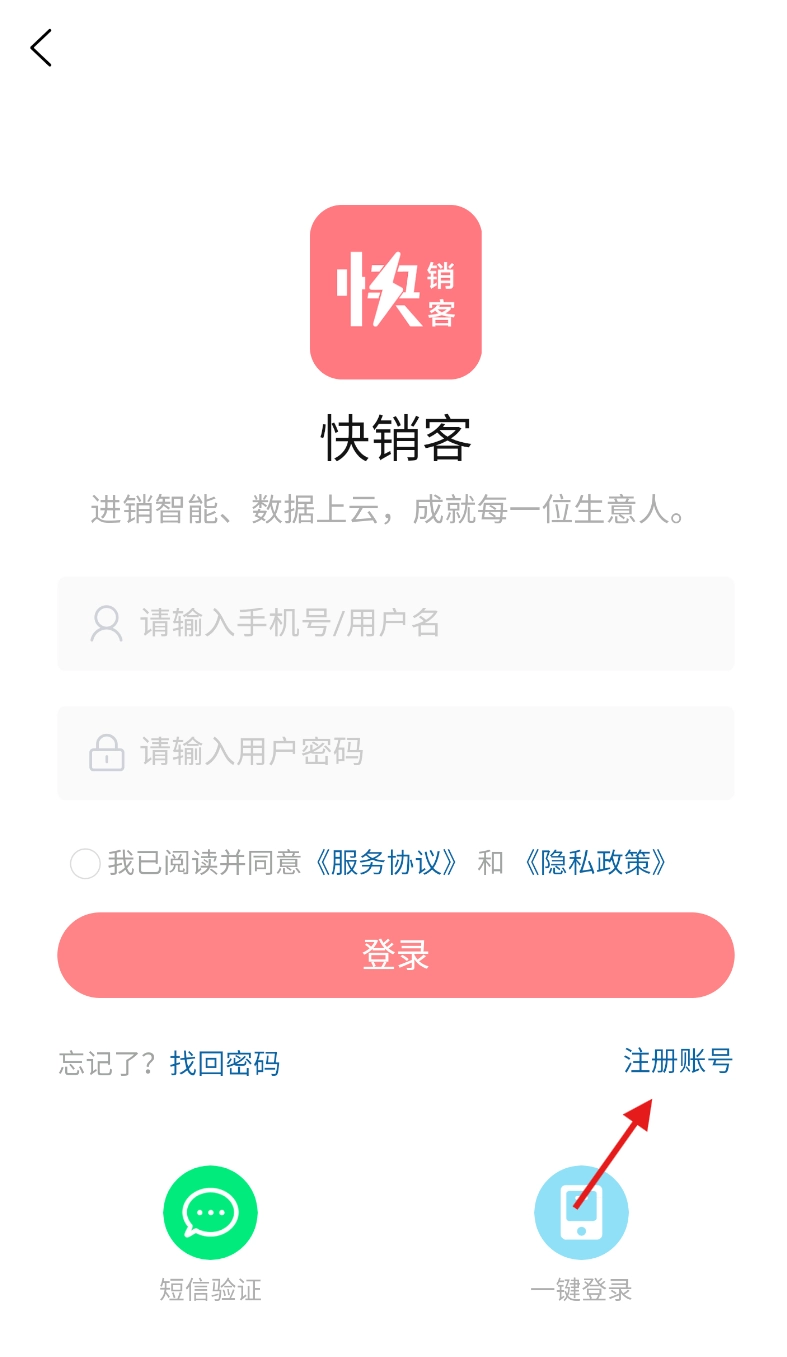Choose 一键登录 option
Image resolution: width=787 pixels, height=1357 pixels.
pos(581,1213)
